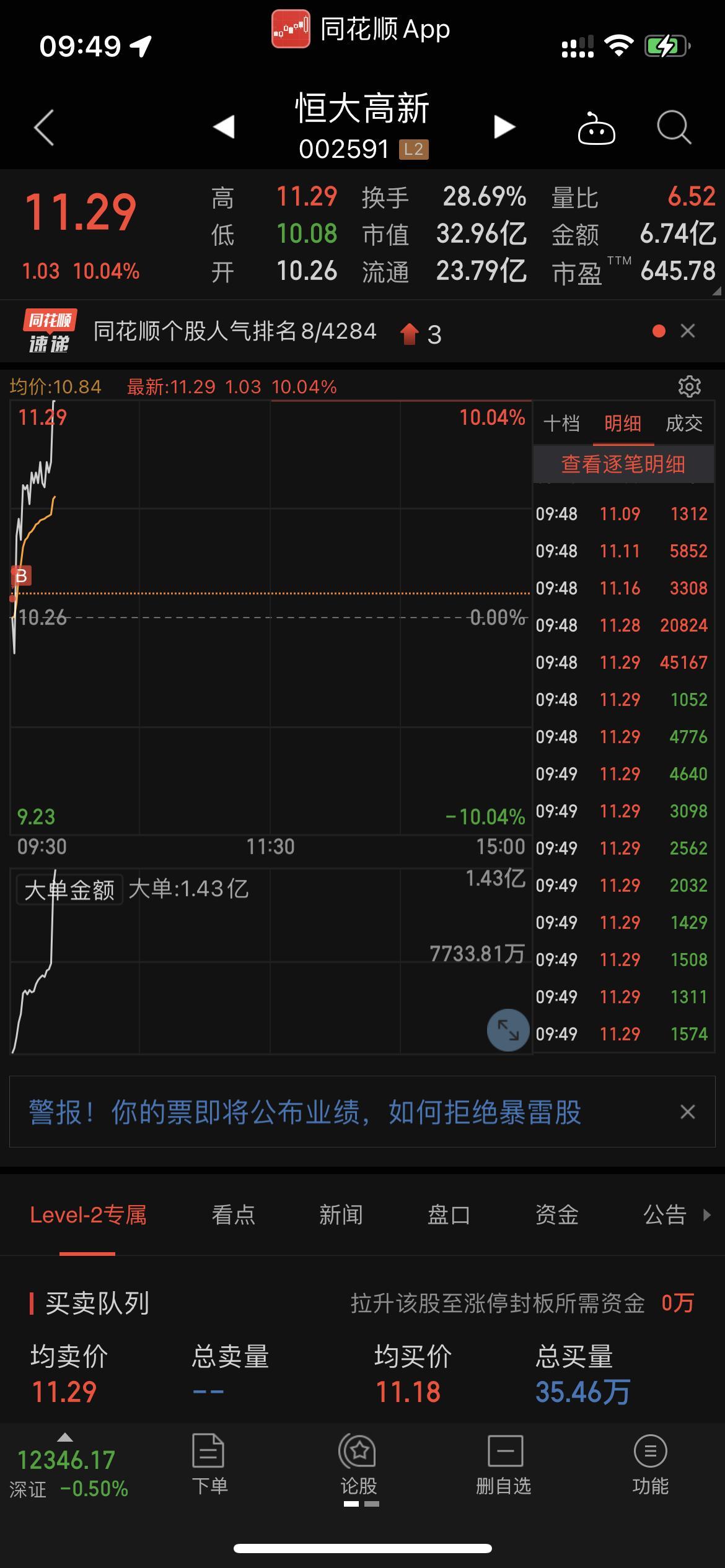Open the 警报 earnings warning link
The width and height of the screenshot is (725, 1568).
click(305, 1112)
